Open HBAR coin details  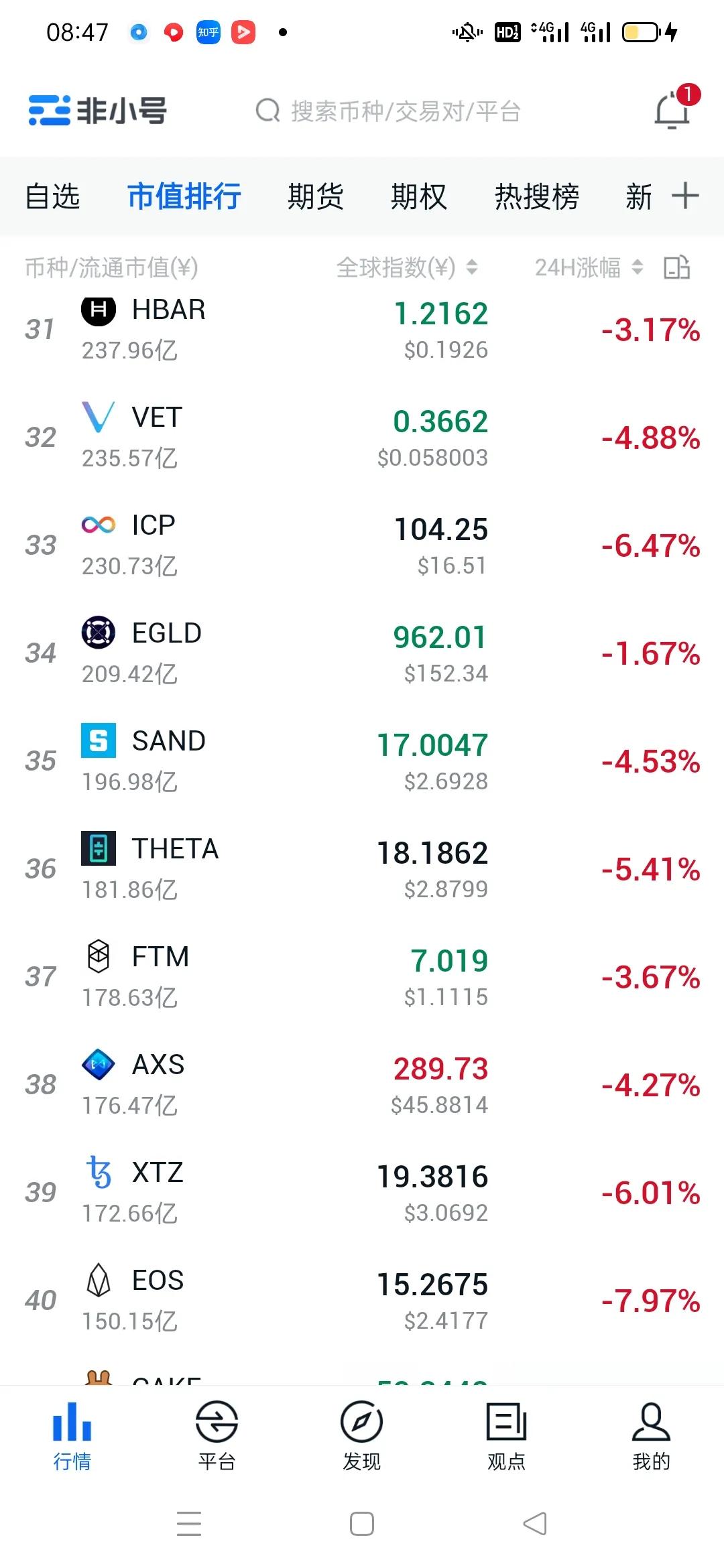[x=362, y=330]
